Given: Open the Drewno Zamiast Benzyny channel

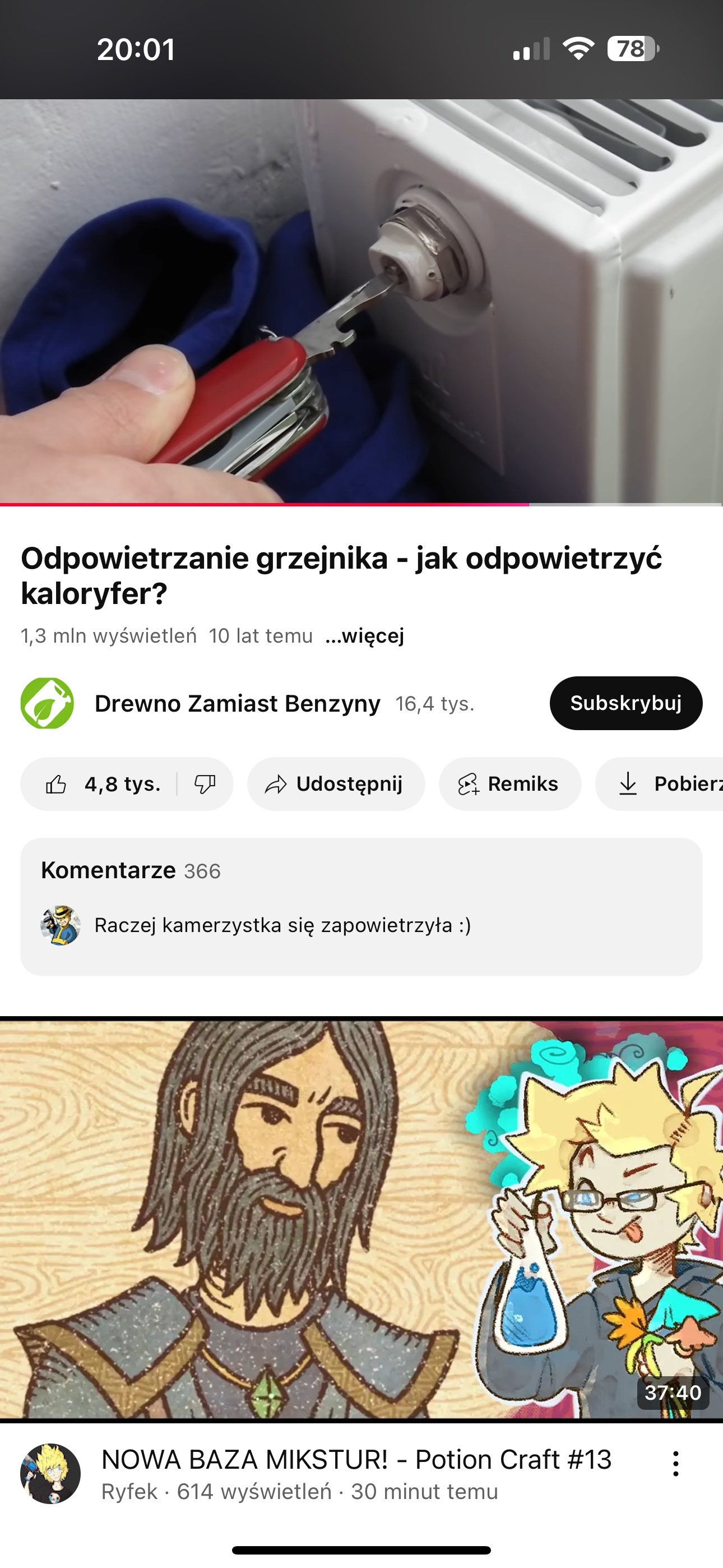Looking at the screenshot, I should pos(237,704).
